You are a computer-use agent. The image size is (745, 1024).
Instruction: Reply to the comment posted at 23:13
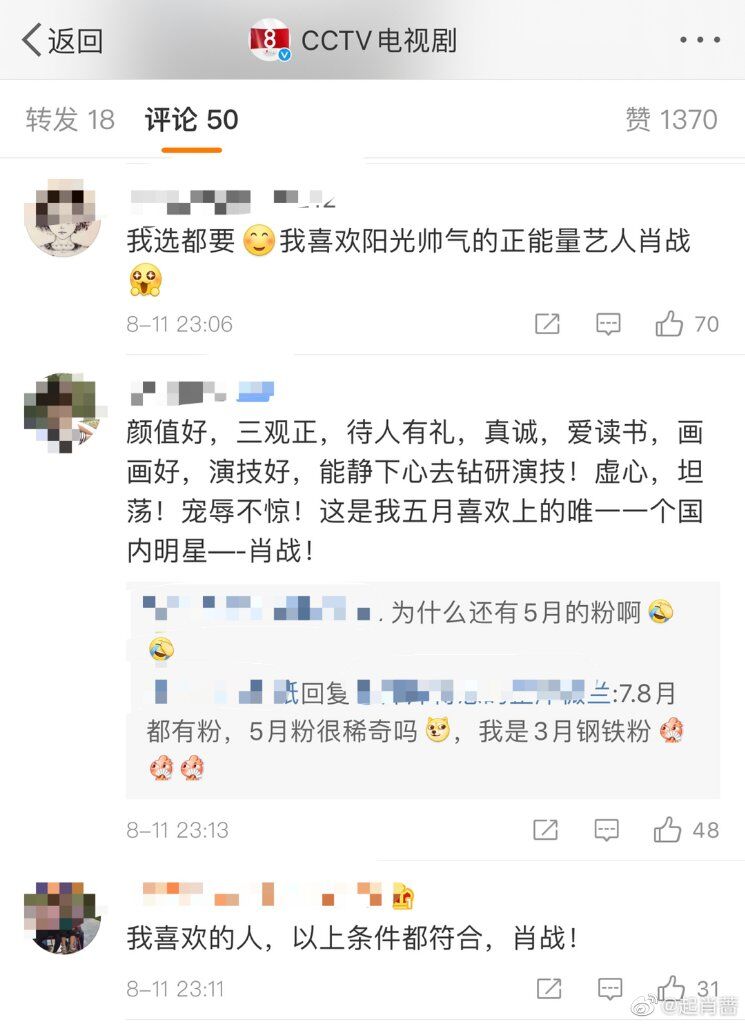tap(608, 829)
